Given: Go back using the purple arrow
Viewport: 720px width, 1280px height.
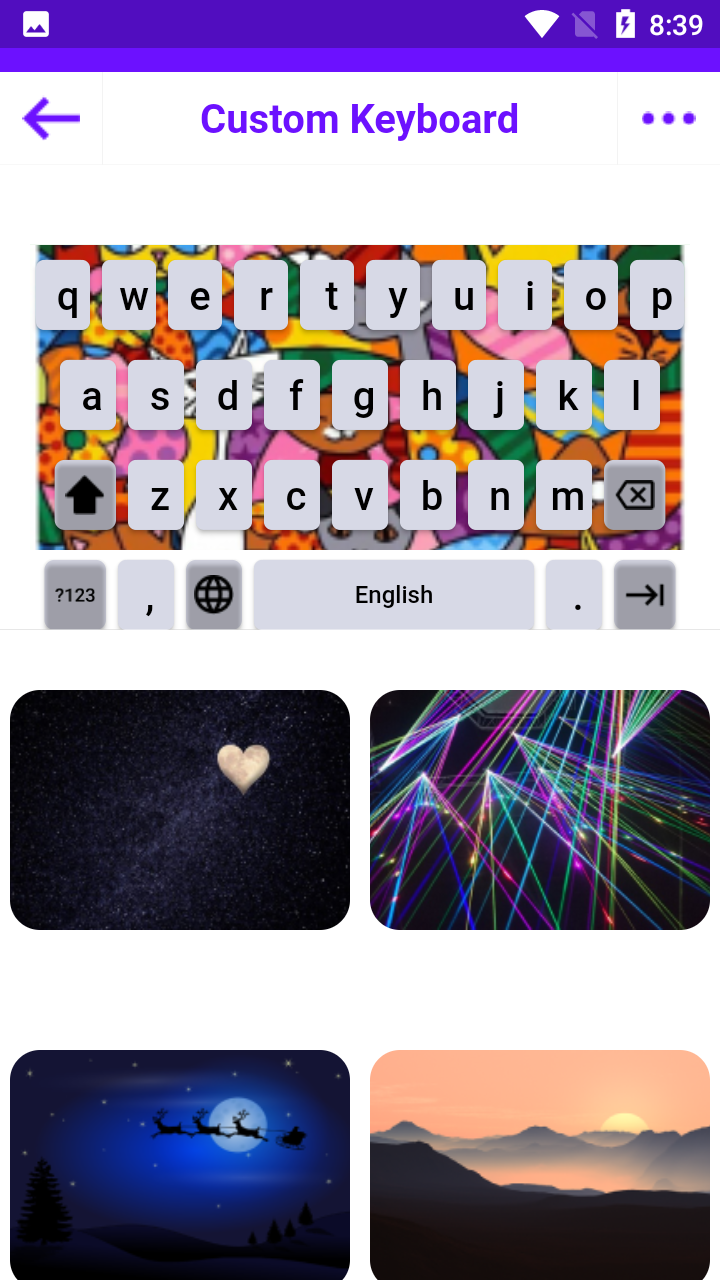Looking at the screenshot, I should click(x=51, y=118).
